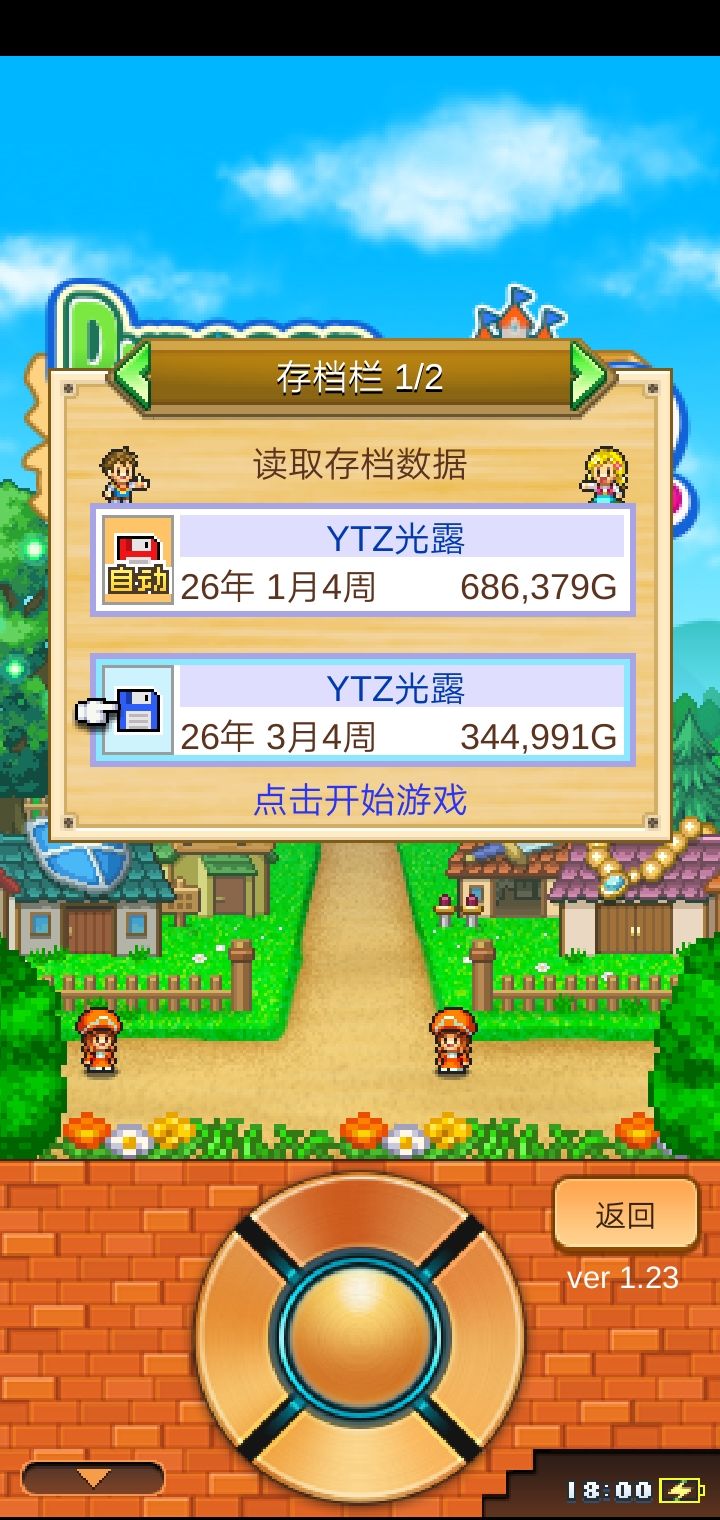This screenshot has width=720, height=1520.
Task: Click the 存档栏 1/2 header banner
Action: pyautogui.click(x=360, y=377)
